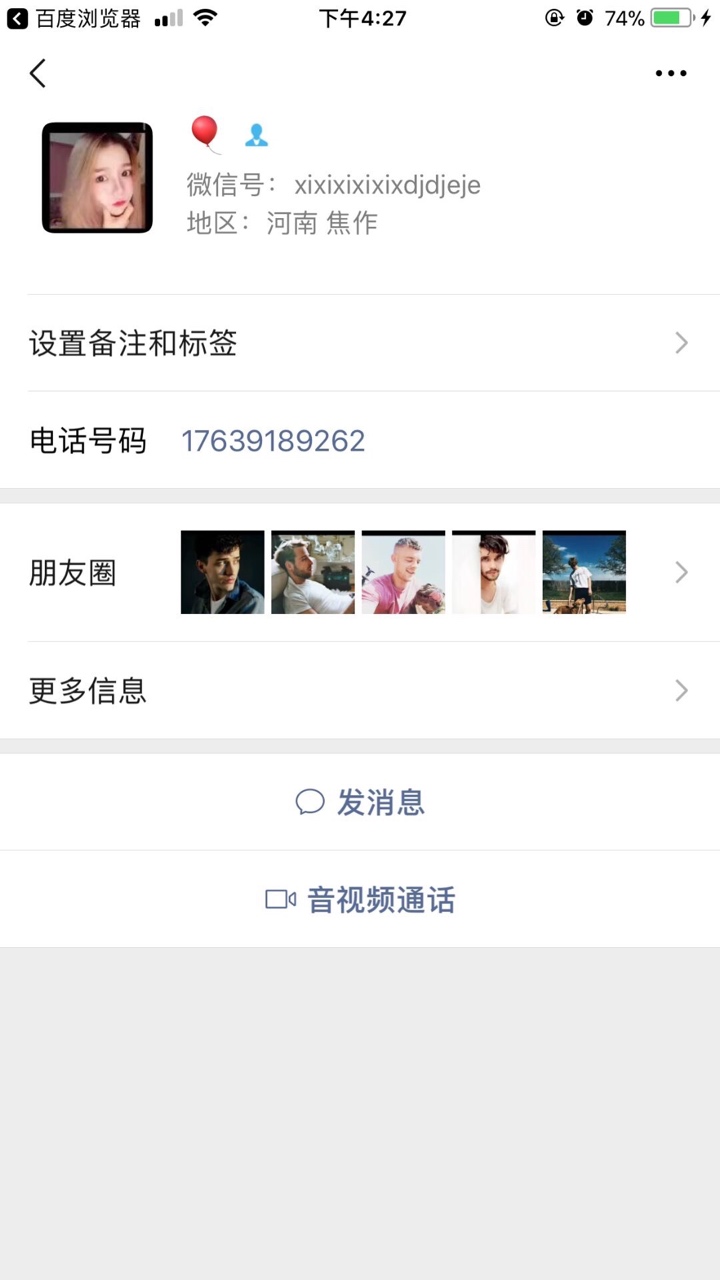Screen dimensions: 720x1280
Task: Open 设置备注和标签 row
Action: pyautogui.click(x=360, y=343)
